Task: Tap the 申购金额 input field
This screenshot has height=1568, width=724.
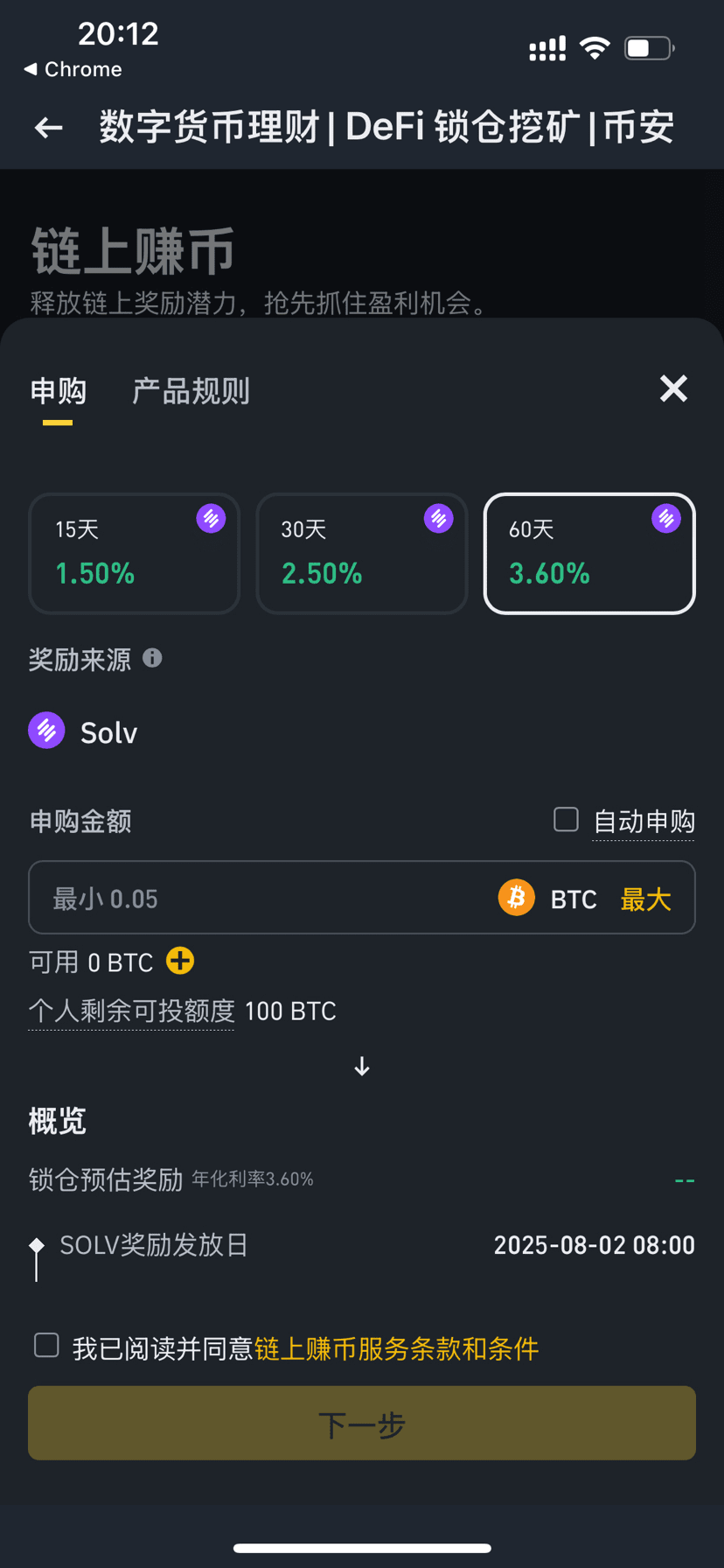Action: 262,898
